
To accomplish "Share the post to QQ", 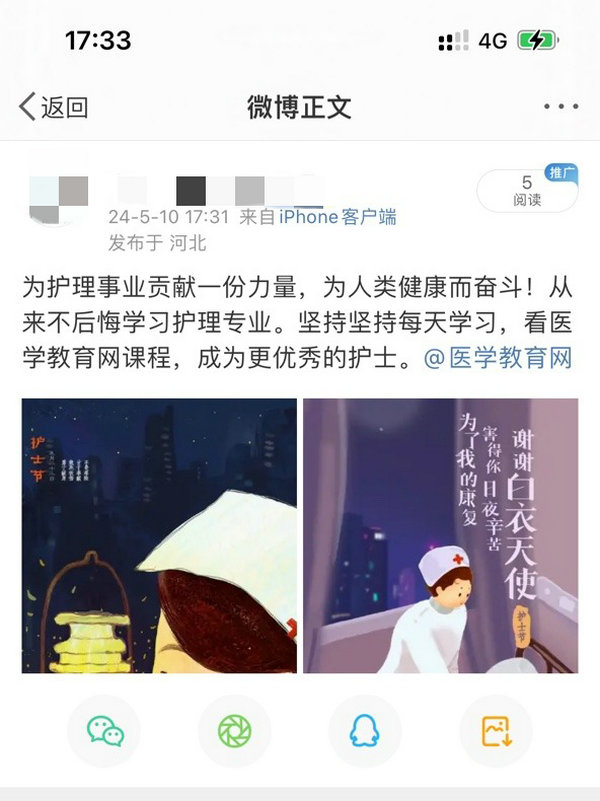I will 365,732.
